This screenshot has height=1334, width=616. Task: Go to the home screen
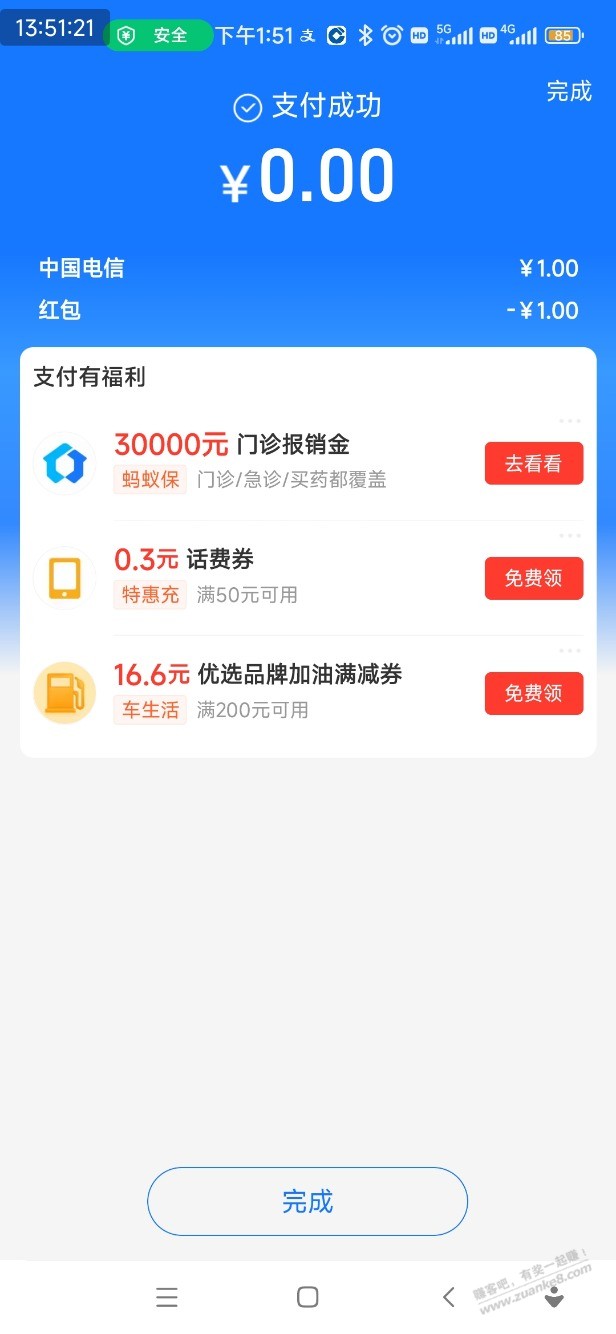click(x=308, y=1297)
